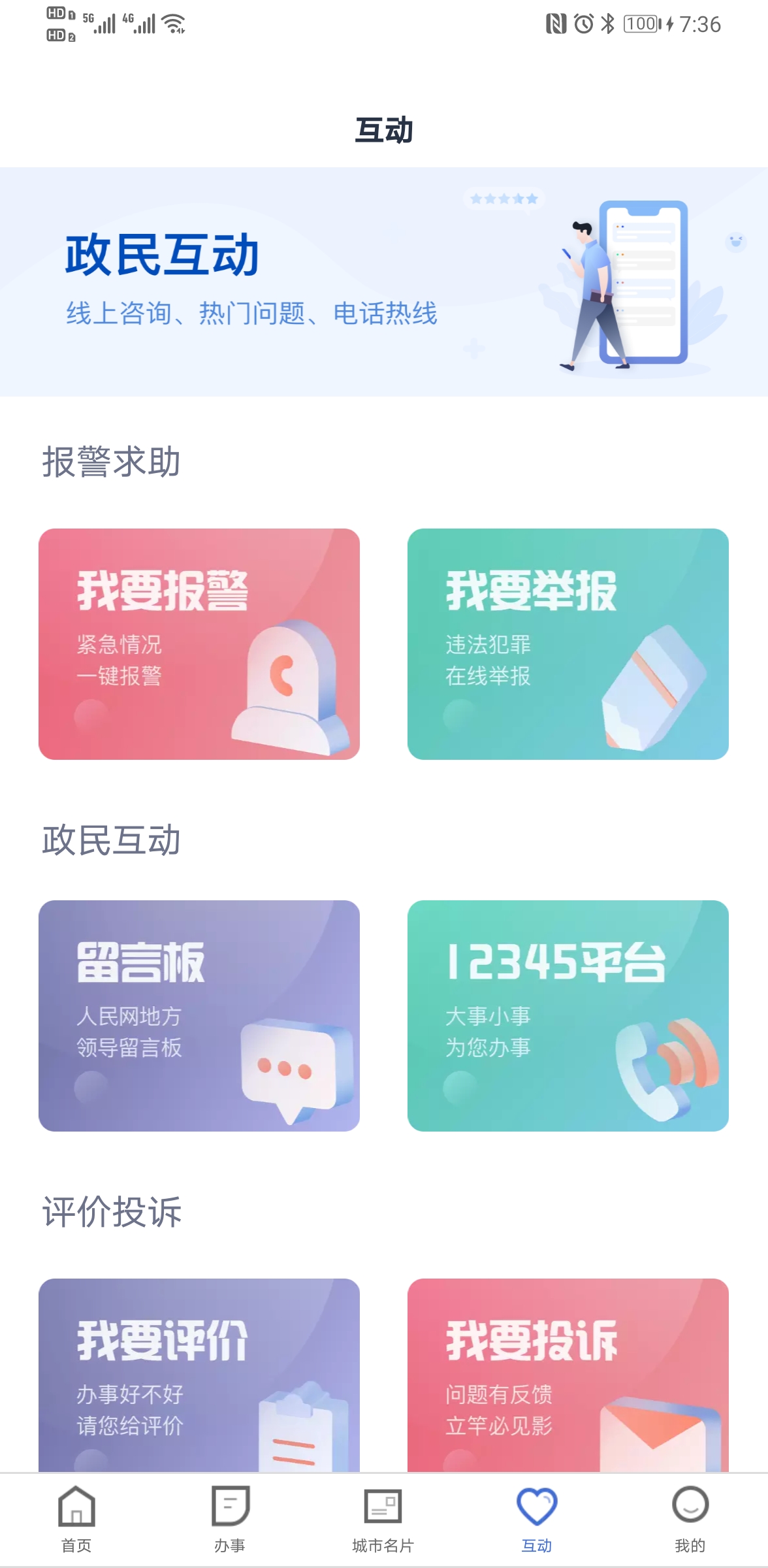The height and width of the screenshot is (1568, 768).
Task: Open the 12345平台 hotline card
Action: pyautogui.click(x=568, y=1015)
